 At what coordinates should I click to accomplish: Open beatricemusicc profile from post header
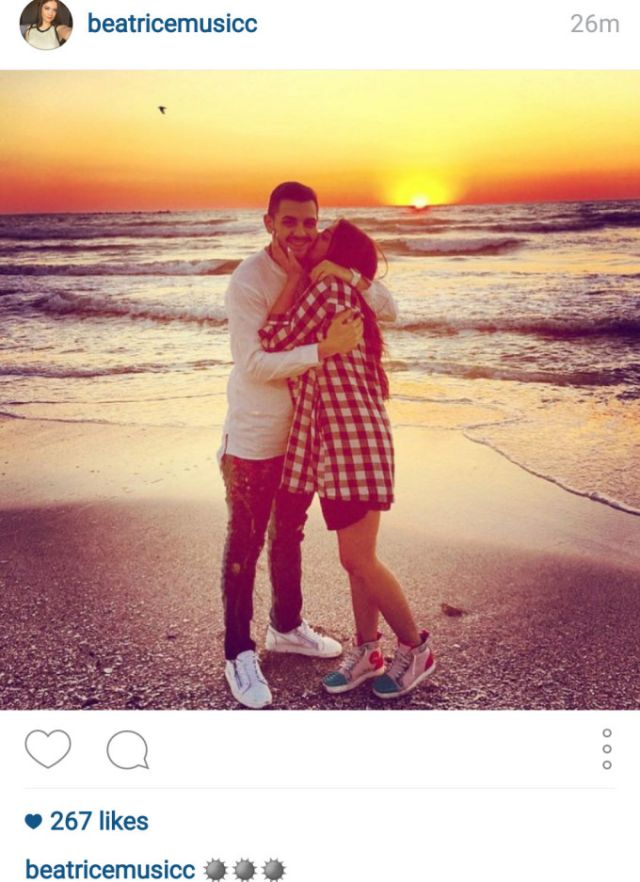tap(172, 24)
